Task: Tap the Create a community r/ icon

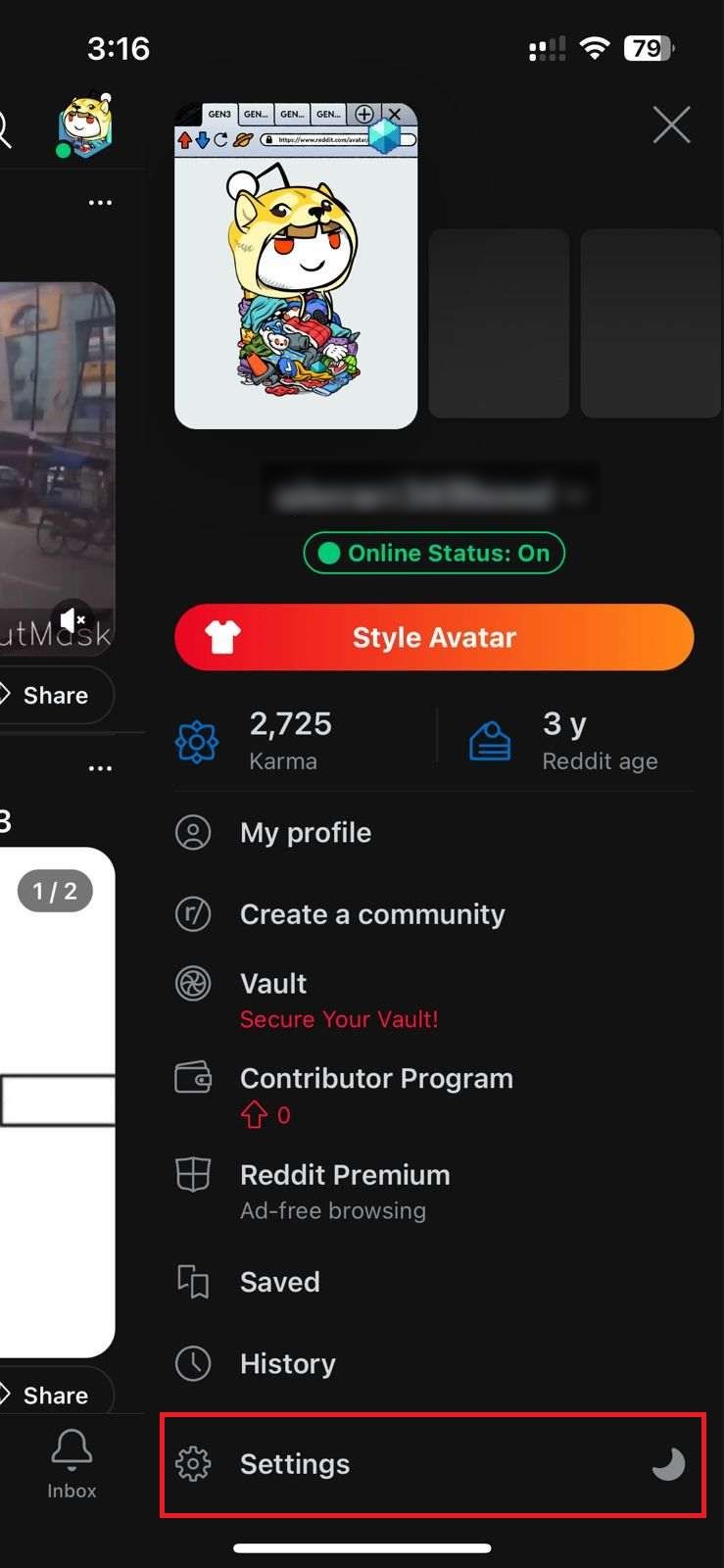Action: point(193,914)
